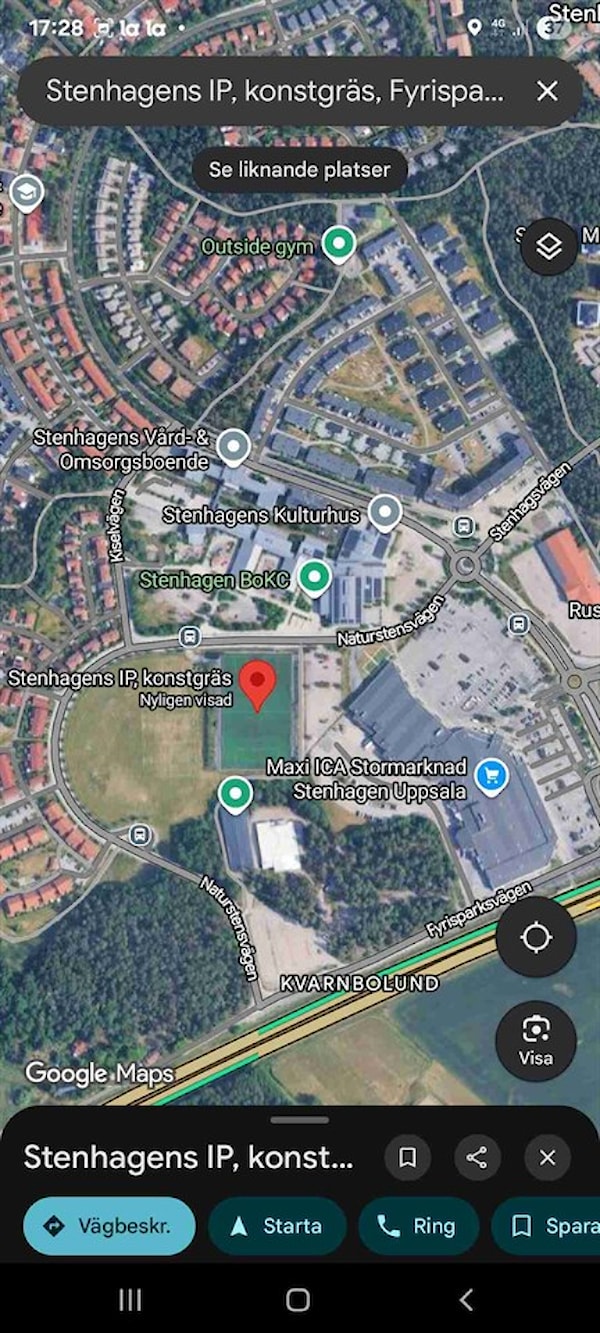Select the Outside gym map pin

point(339,244)
